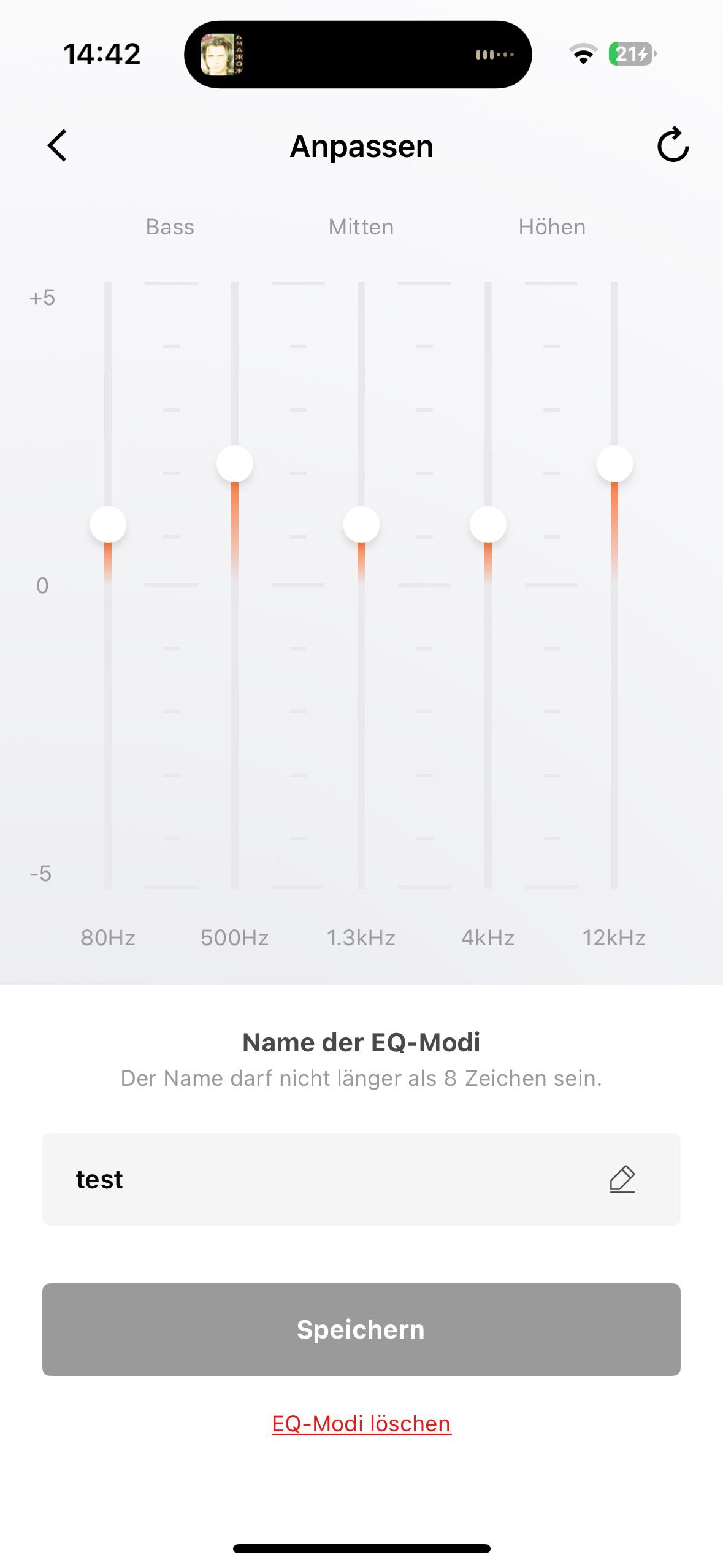Go back from the Anpassen screen

click(x=57, y=146)
